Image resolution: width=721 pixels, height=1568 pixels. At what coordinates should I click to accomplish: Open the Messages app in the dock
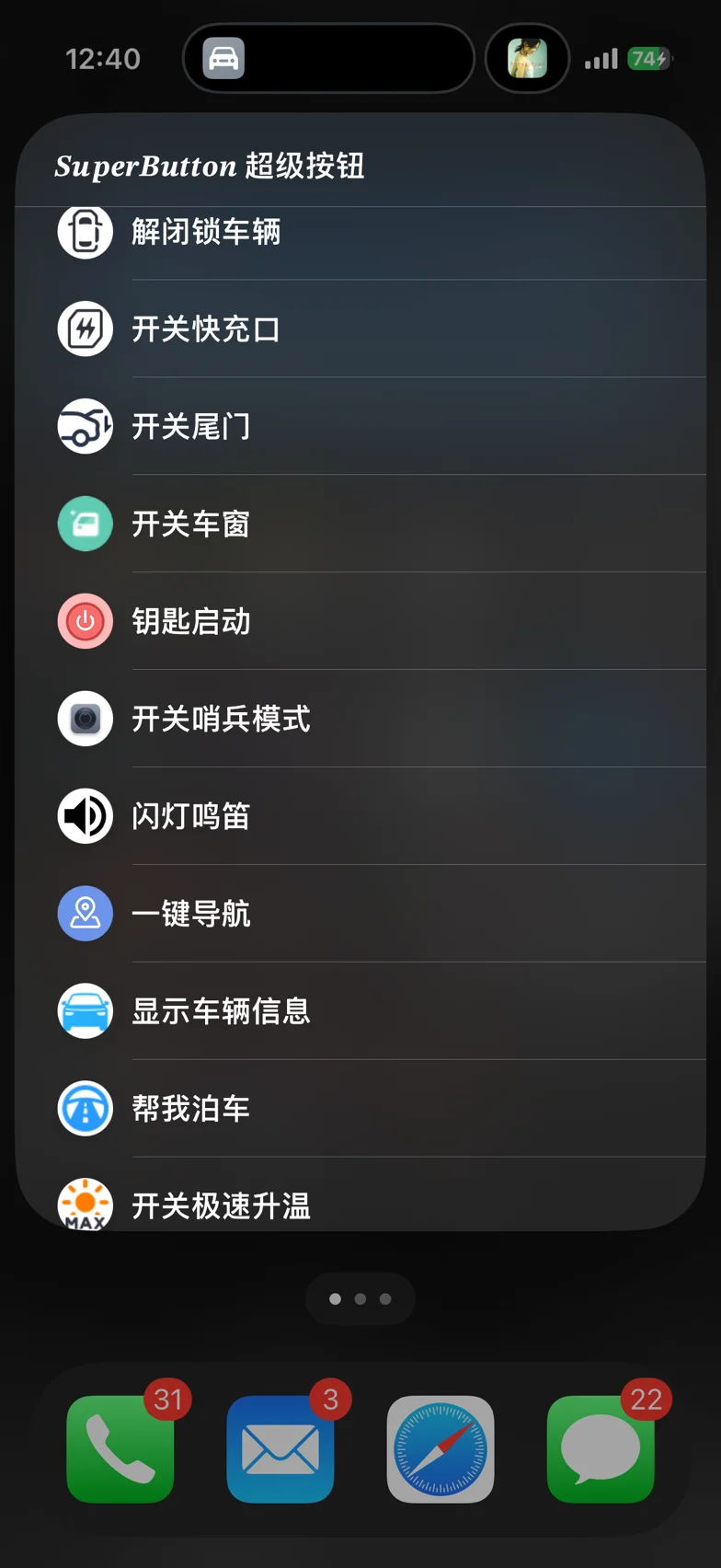(x=601, y=1449)
